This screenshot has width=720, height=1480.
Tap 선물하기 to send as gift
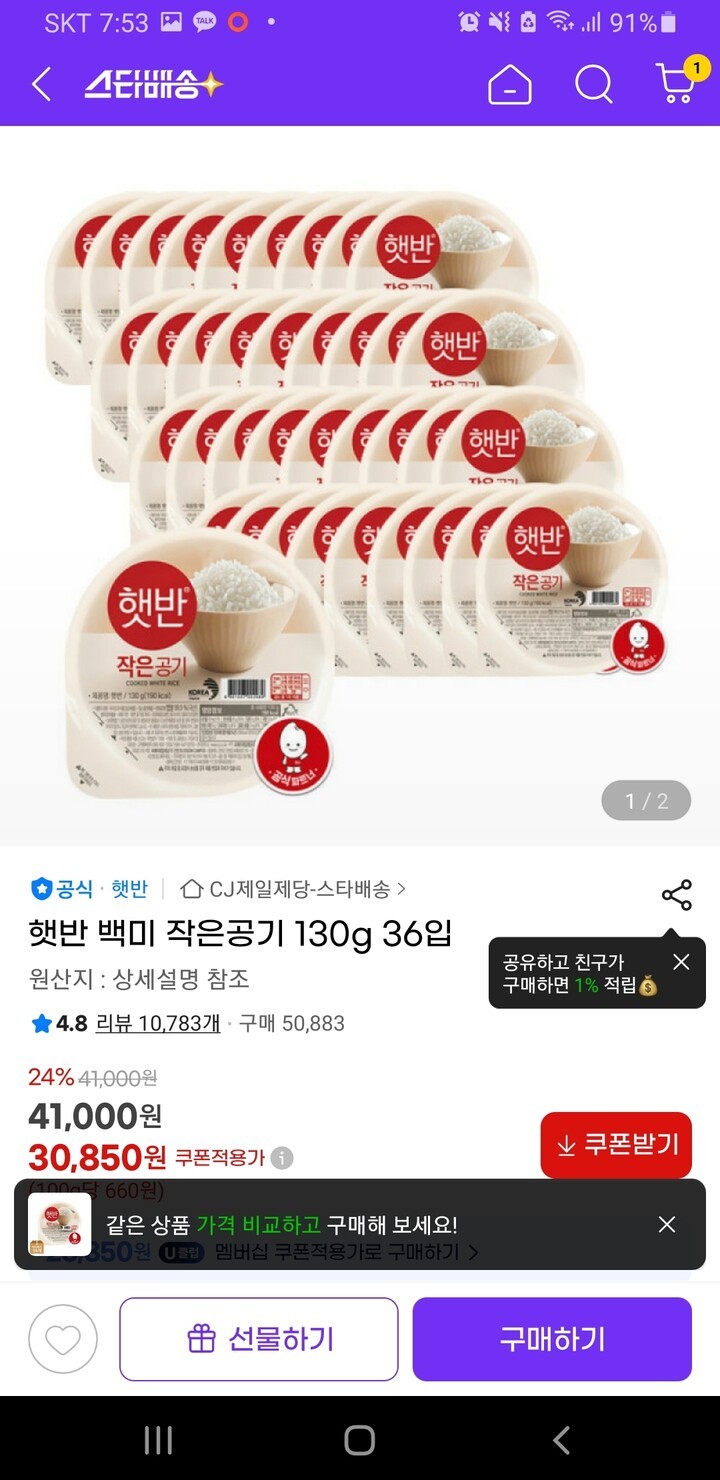[x=259, y=1339]
